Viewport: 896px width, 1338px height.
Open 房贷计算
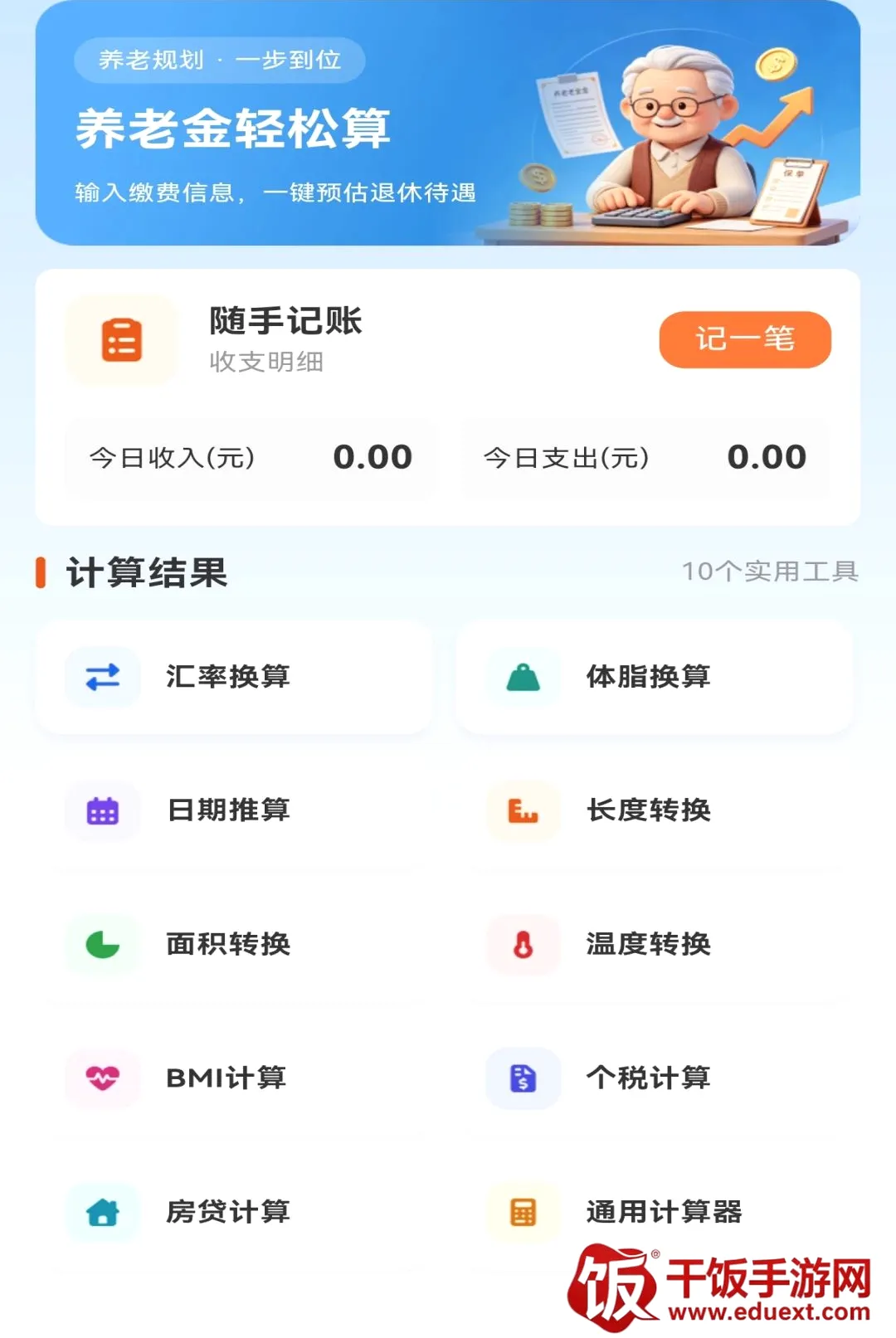coord(234,1212)
